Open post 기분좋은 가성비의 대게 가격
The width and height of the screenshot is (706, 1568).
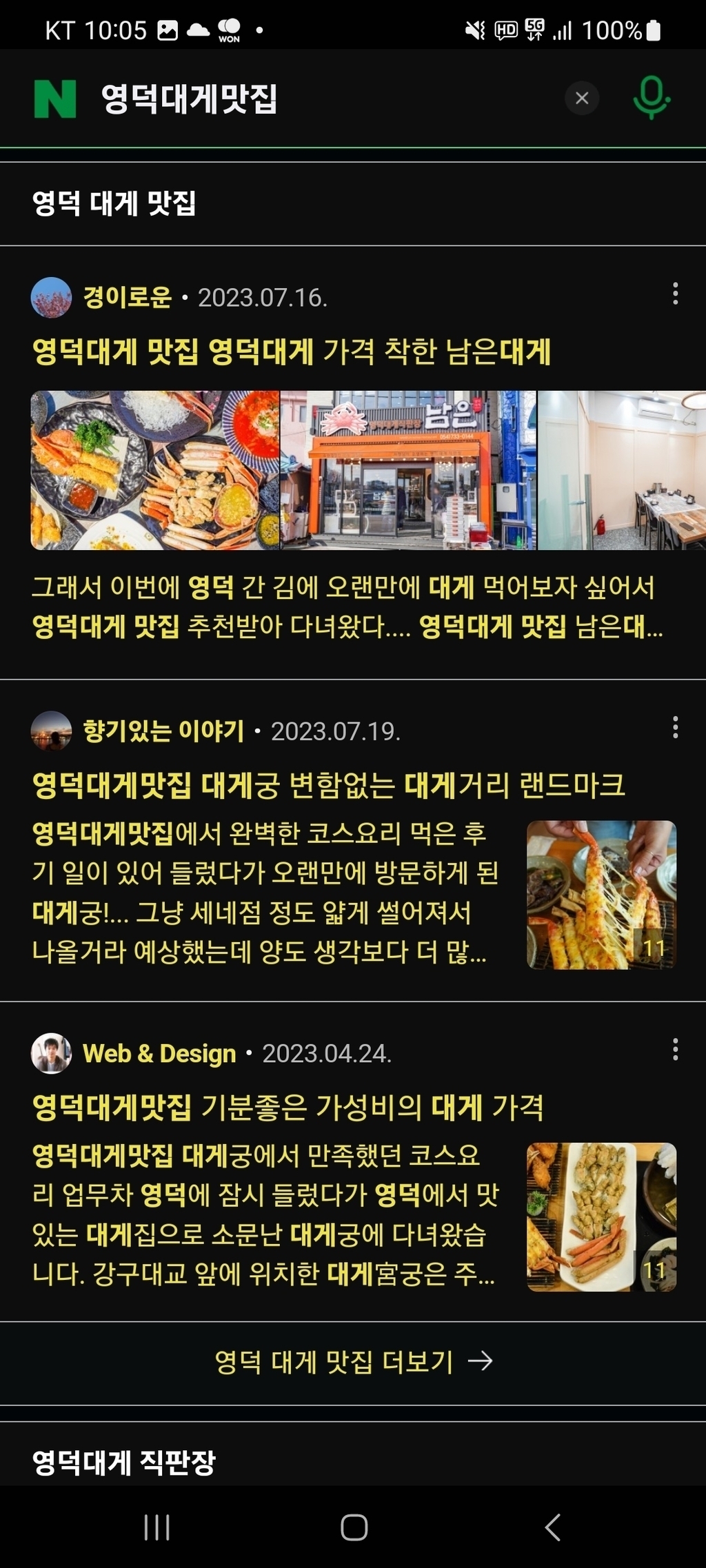[x=288, y=1108]
